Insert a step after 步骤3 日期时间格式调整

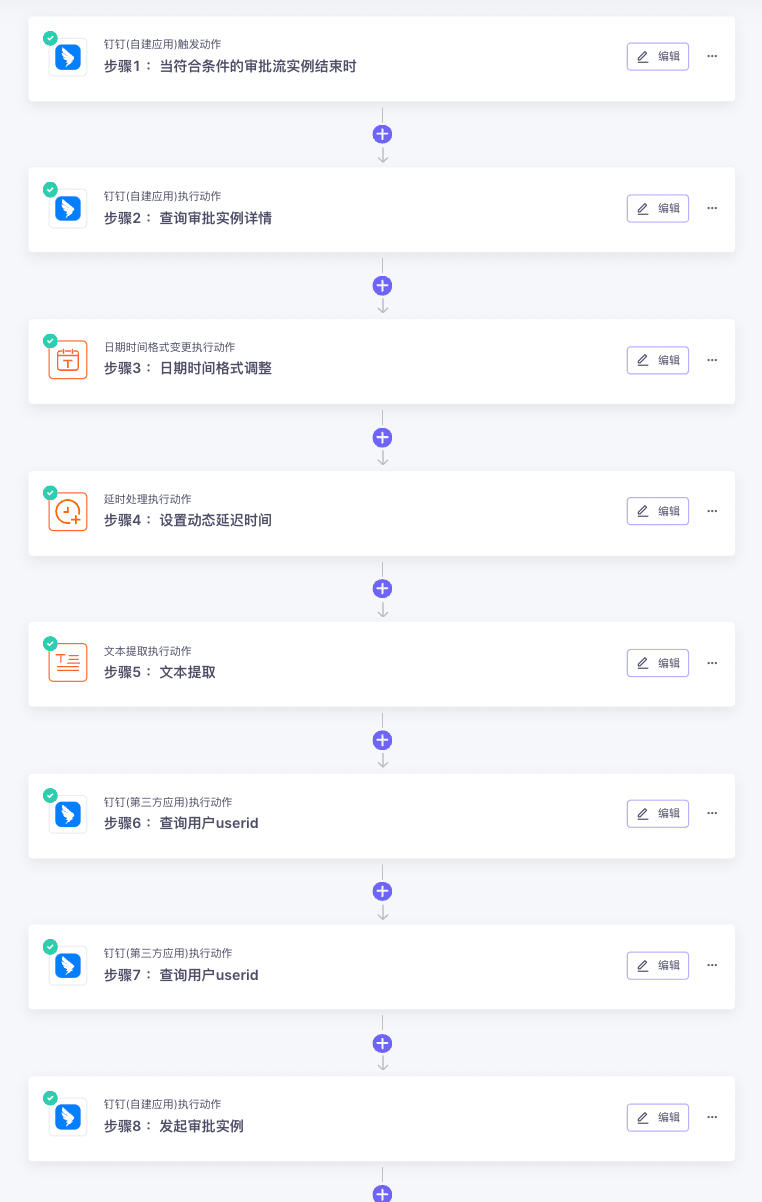pos(382,437)
